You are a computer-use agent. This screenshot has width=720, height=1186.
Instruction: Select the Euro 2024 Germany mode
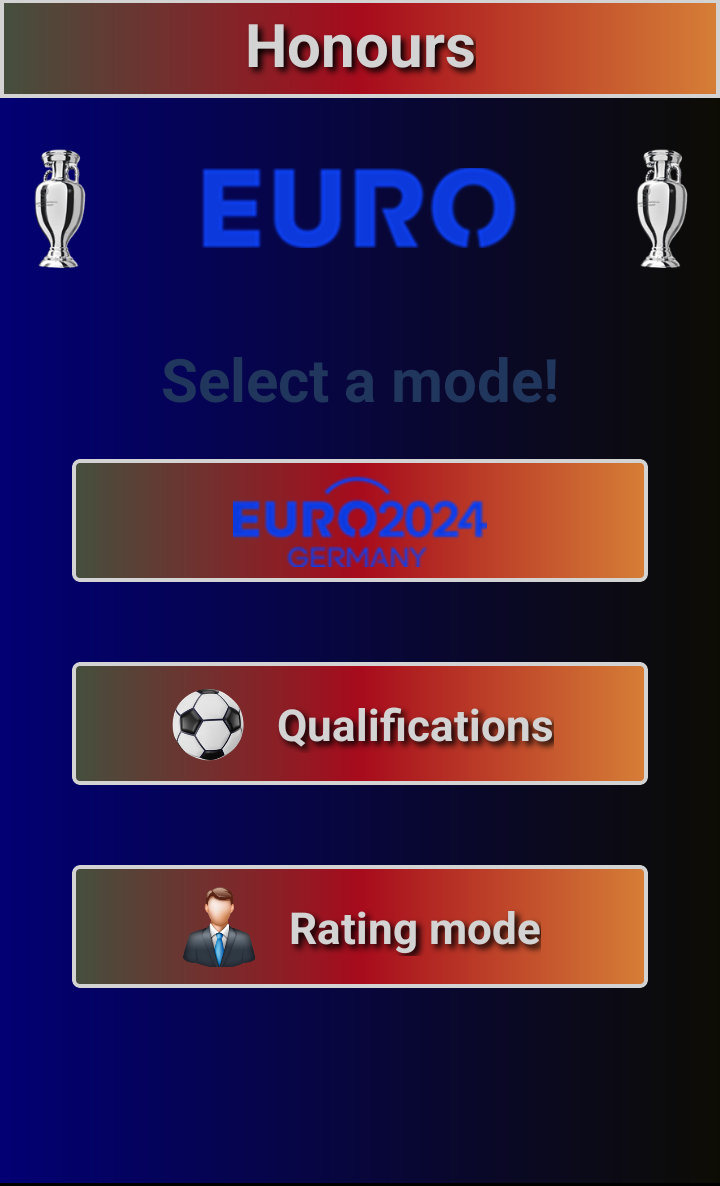360,521
